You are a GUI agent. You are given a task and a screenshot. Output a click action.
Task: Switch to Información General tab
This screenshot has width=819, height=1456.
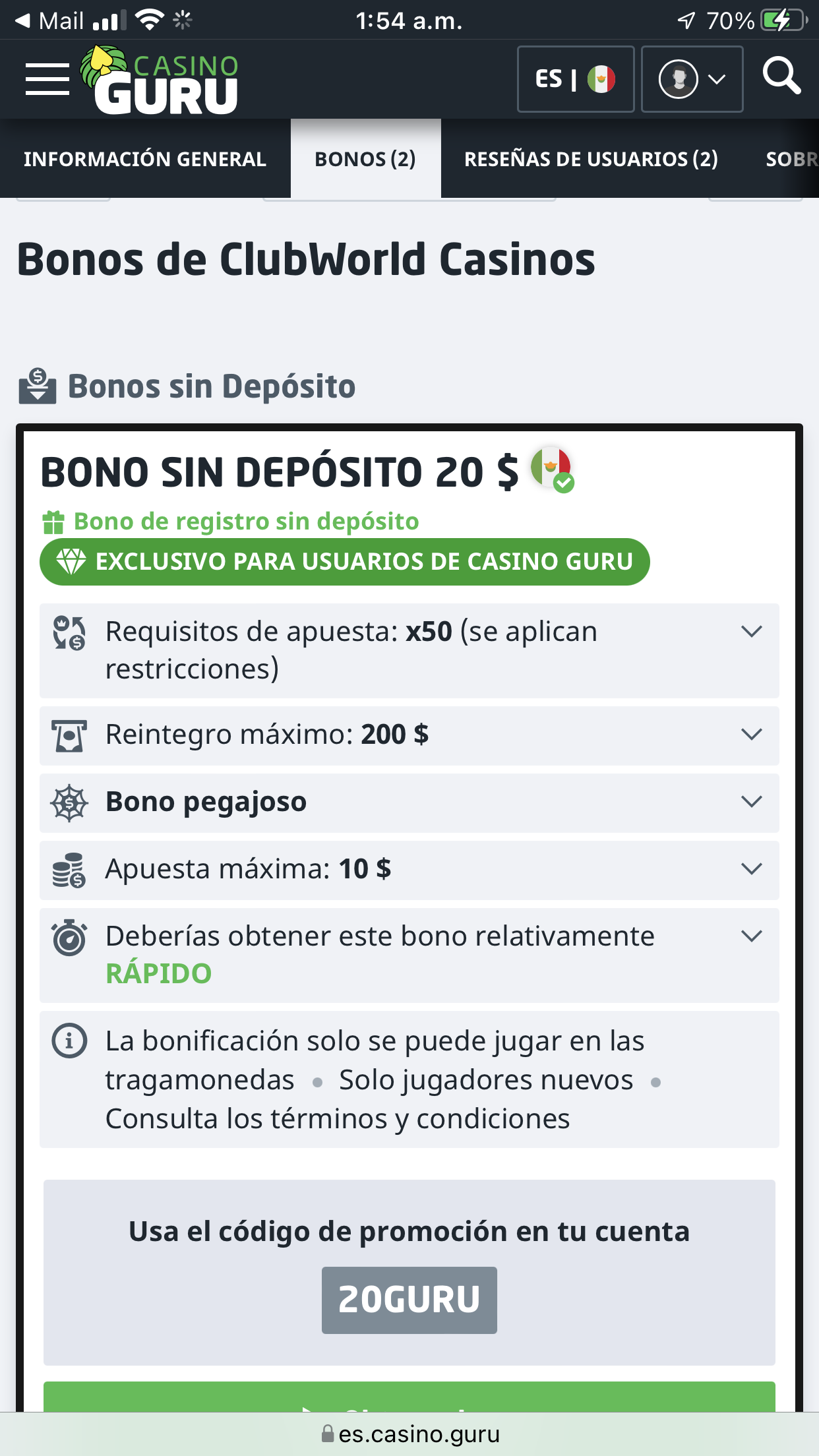(x=145, y=159)
